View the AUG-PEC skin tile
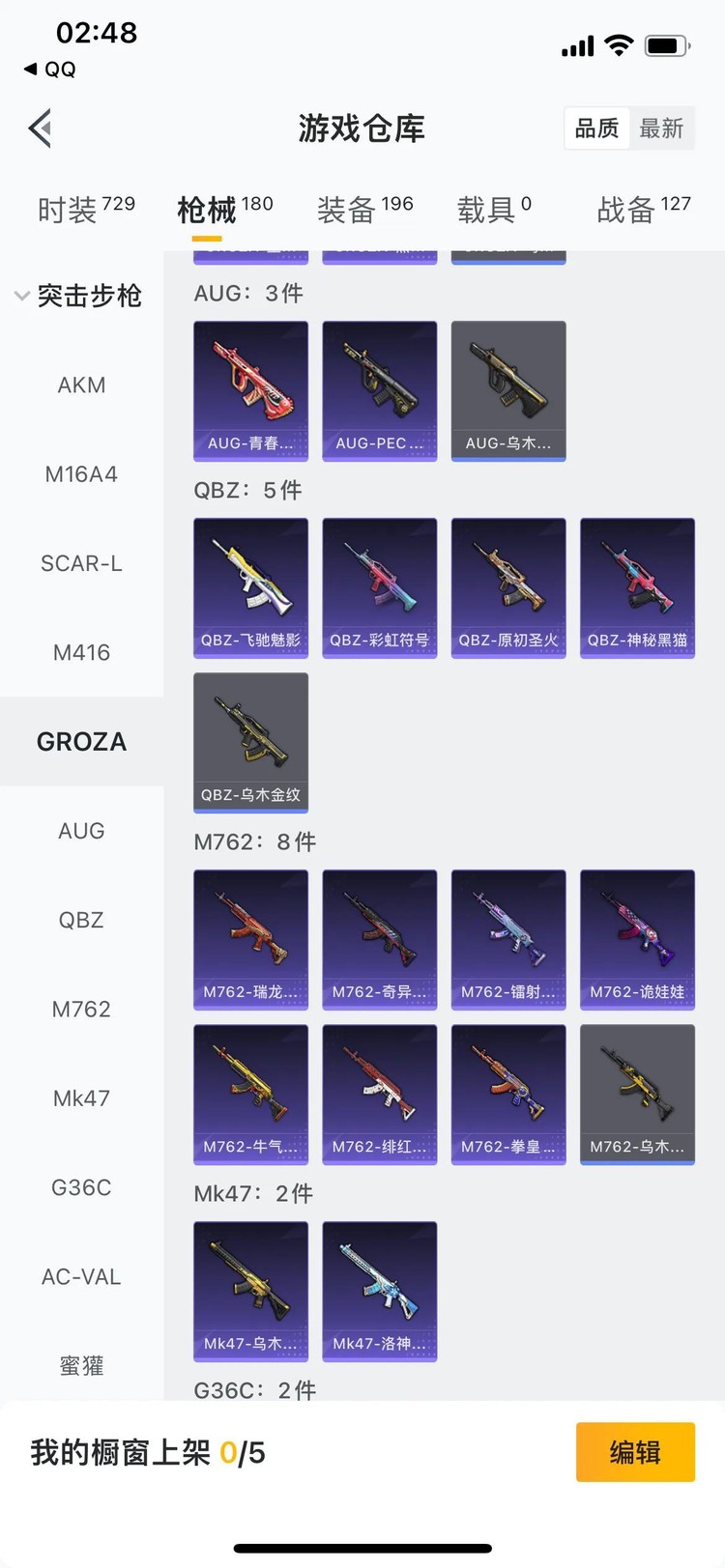 380,390
